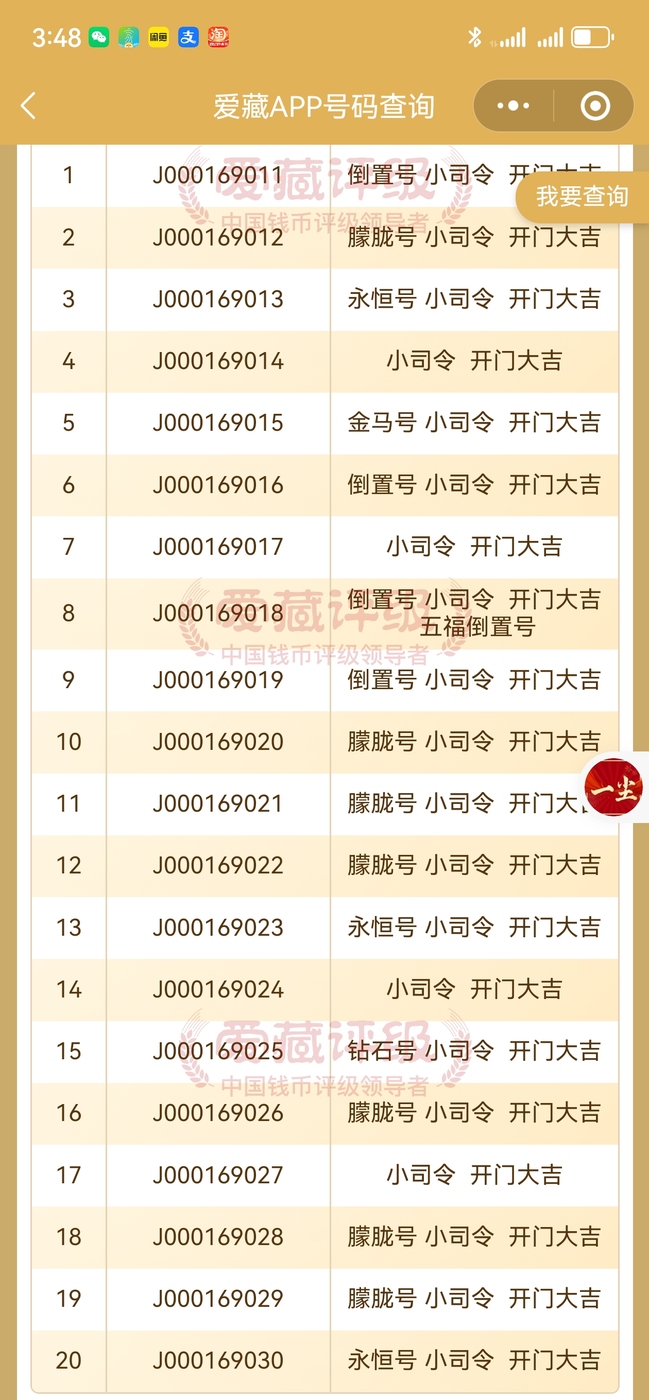Tap the 我要查询 button
This screenshot has width=649, height=1400.
coord(583,197)
